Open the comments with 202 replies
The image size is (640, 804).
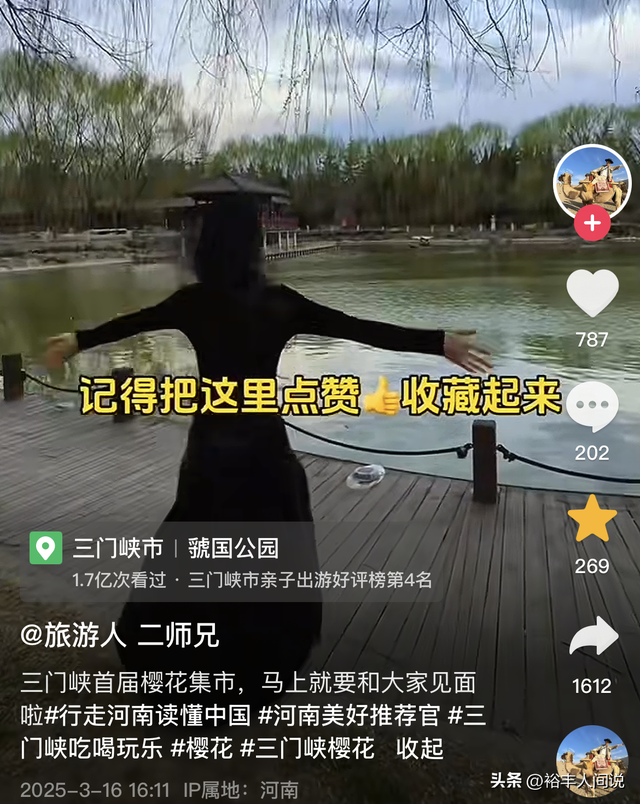pyautogui.click(x=592, y=408)
